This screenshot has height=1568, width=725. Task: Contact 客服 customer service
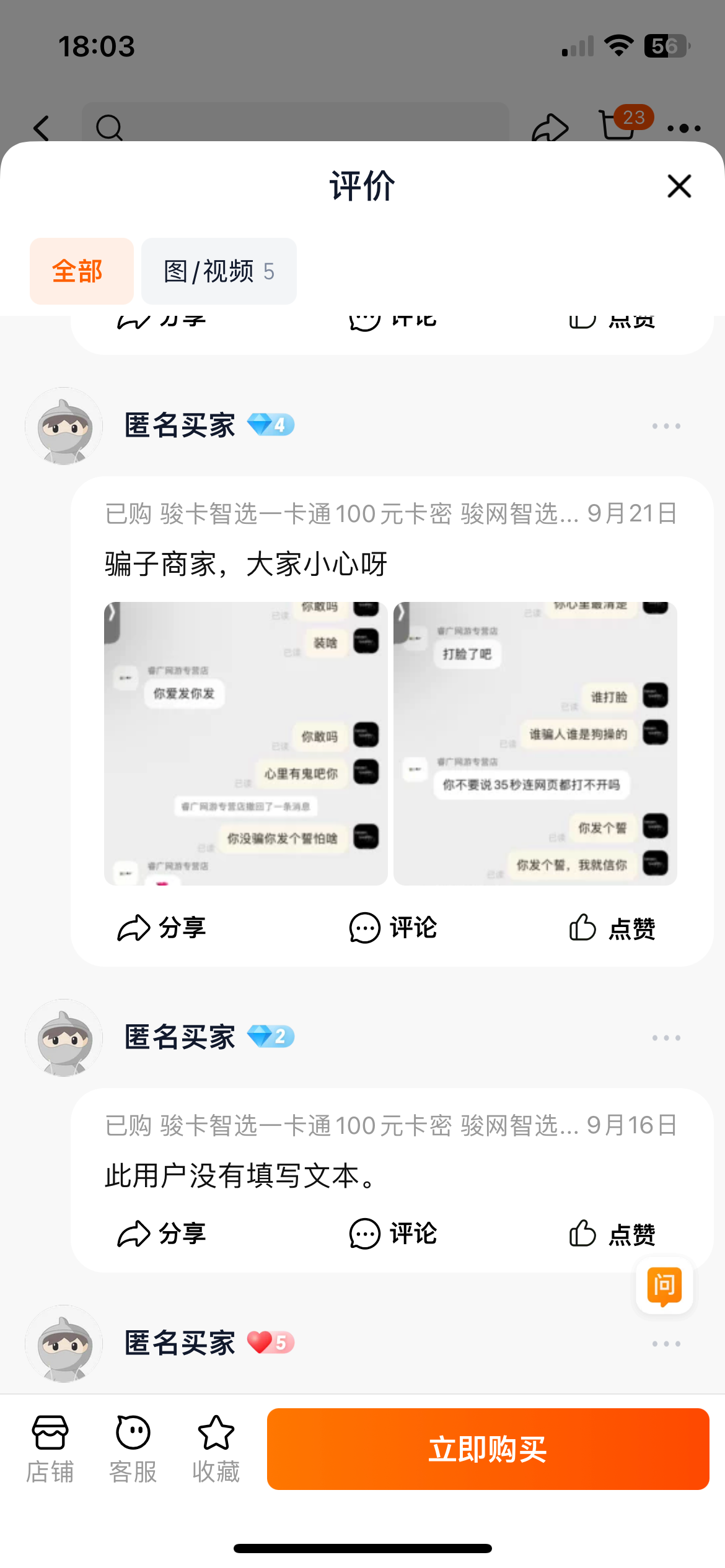pos(133,1449)
